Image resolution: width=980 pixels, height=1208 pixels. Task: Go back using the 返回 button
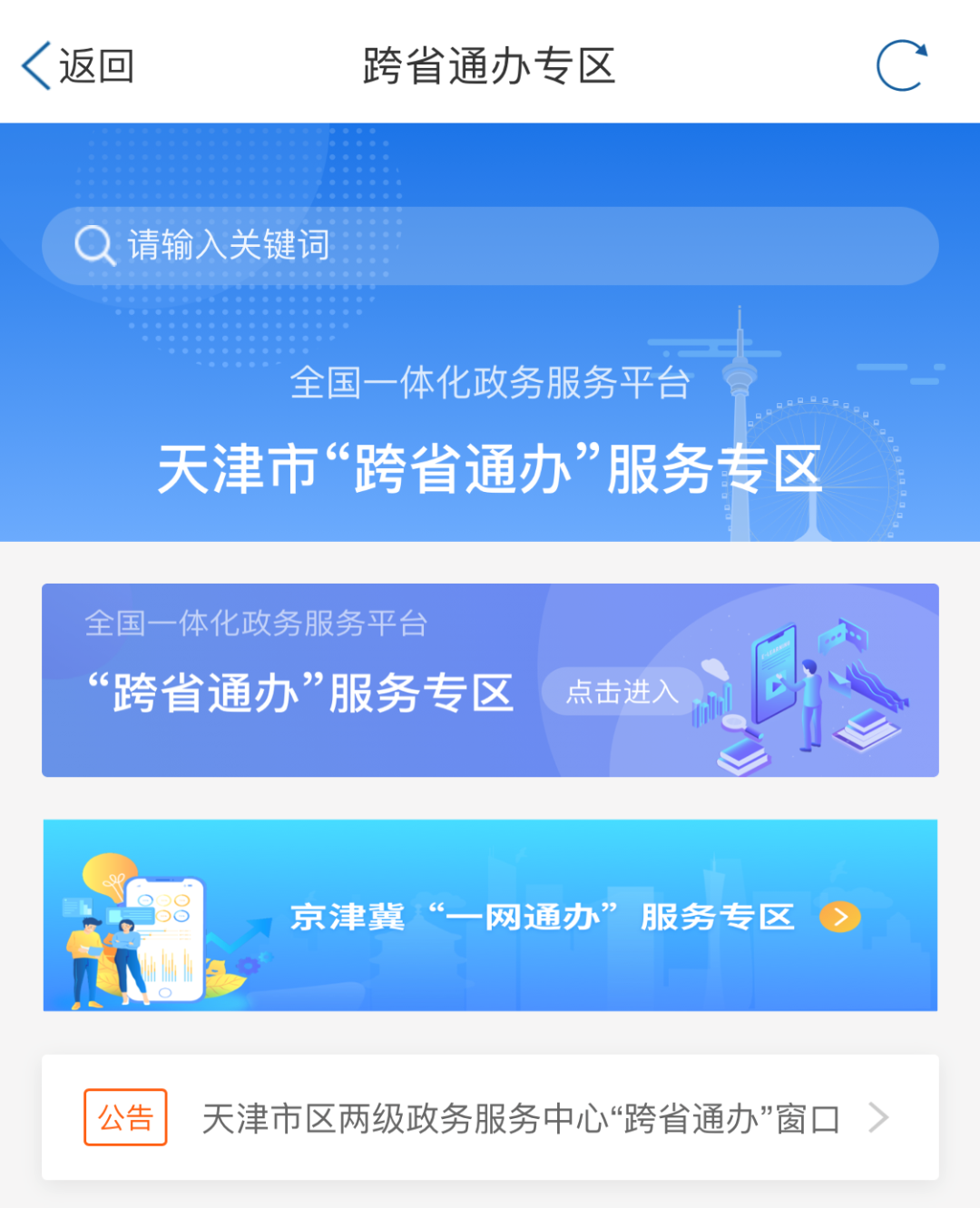pyautogui.click(x=78, y=66)
